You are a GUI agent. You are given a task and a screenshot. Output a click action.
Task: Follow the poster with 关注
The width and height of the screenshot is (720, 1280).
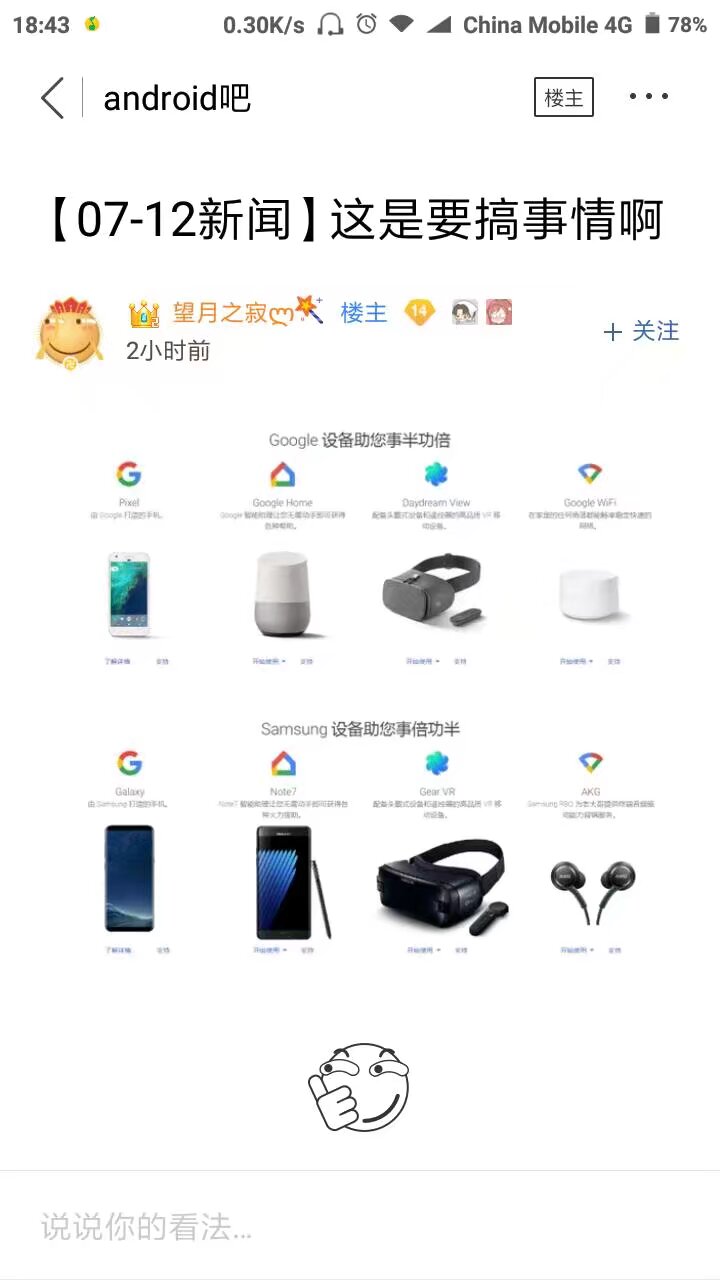click(x=641, y=331)
